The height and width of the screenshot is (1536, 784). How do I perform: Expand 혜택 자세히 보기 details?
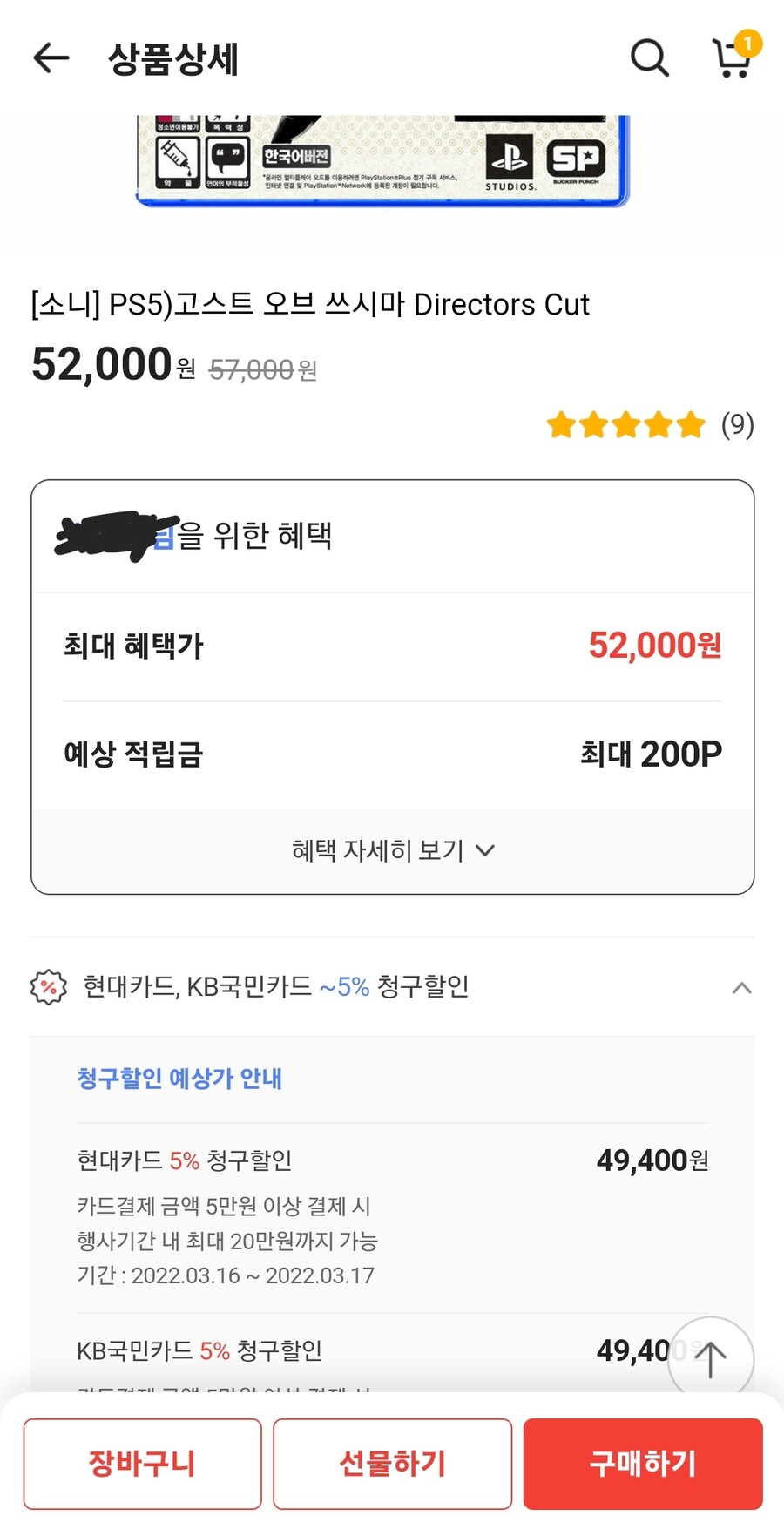pyautogui.click(x=392, y=850)
